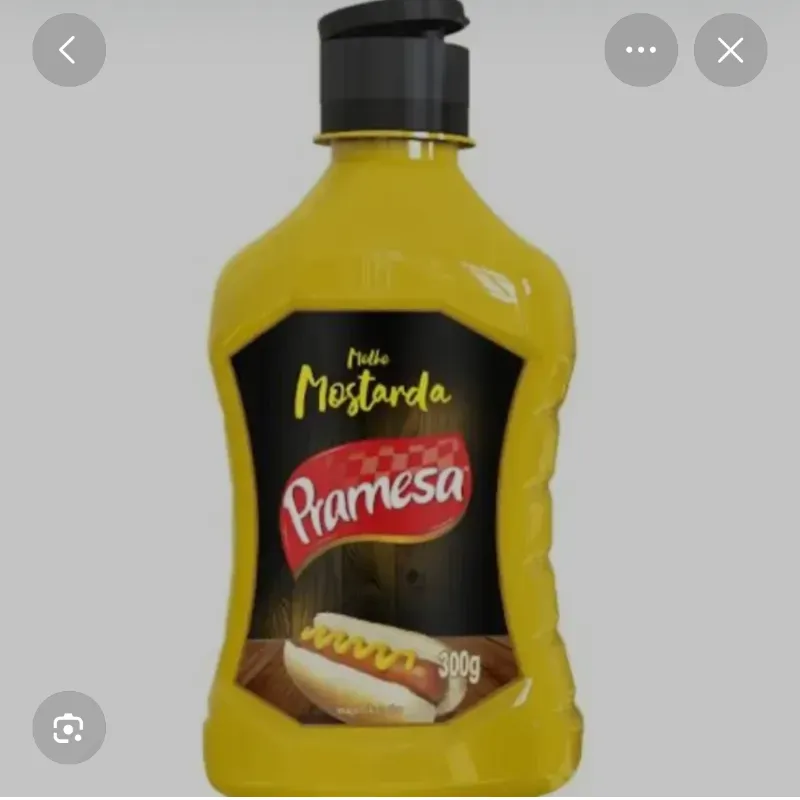Image resolution: width=800 pixels, height=800 pixels.
Task: Close the image viewer
Action: click(731, 50)
